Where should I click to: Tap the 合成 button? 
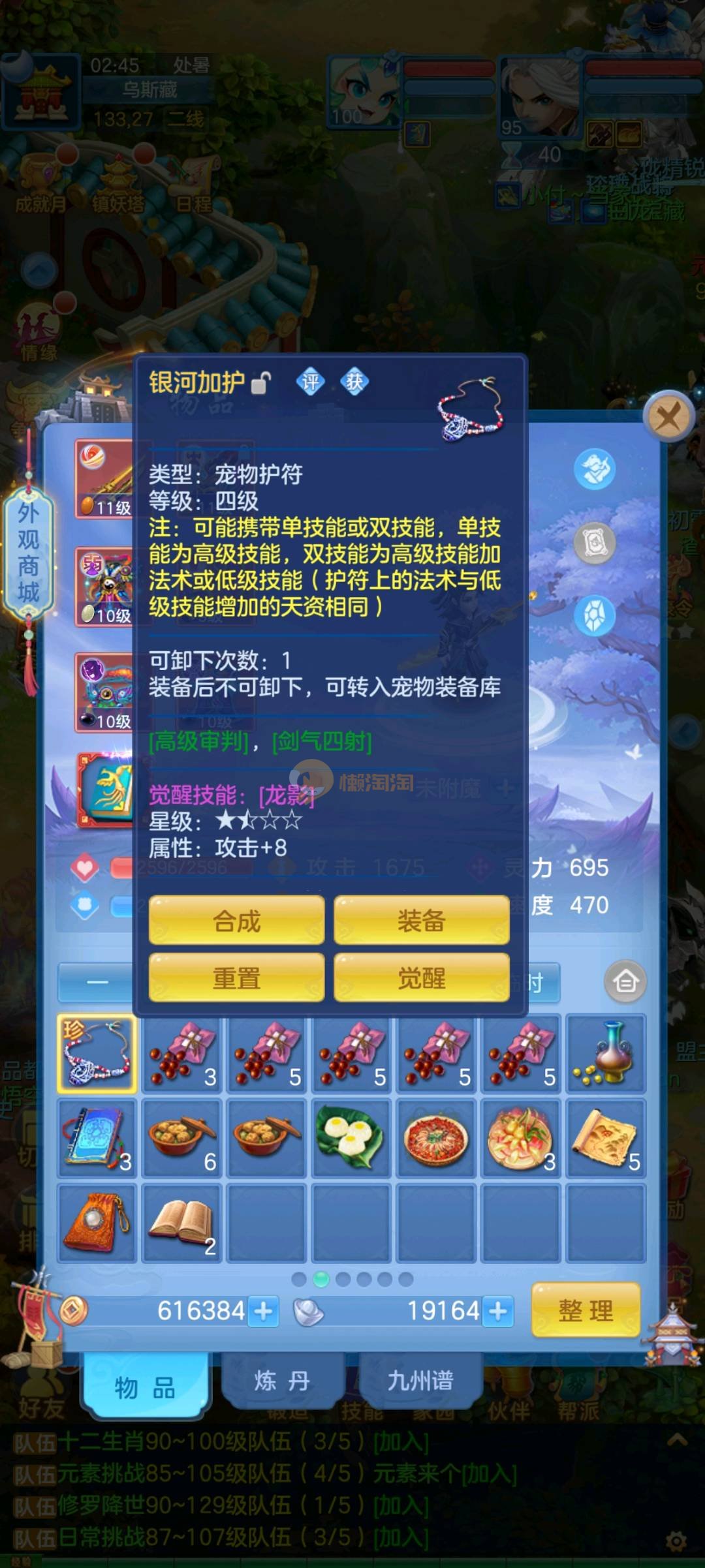pyautogui.click(x=236, y=921)
